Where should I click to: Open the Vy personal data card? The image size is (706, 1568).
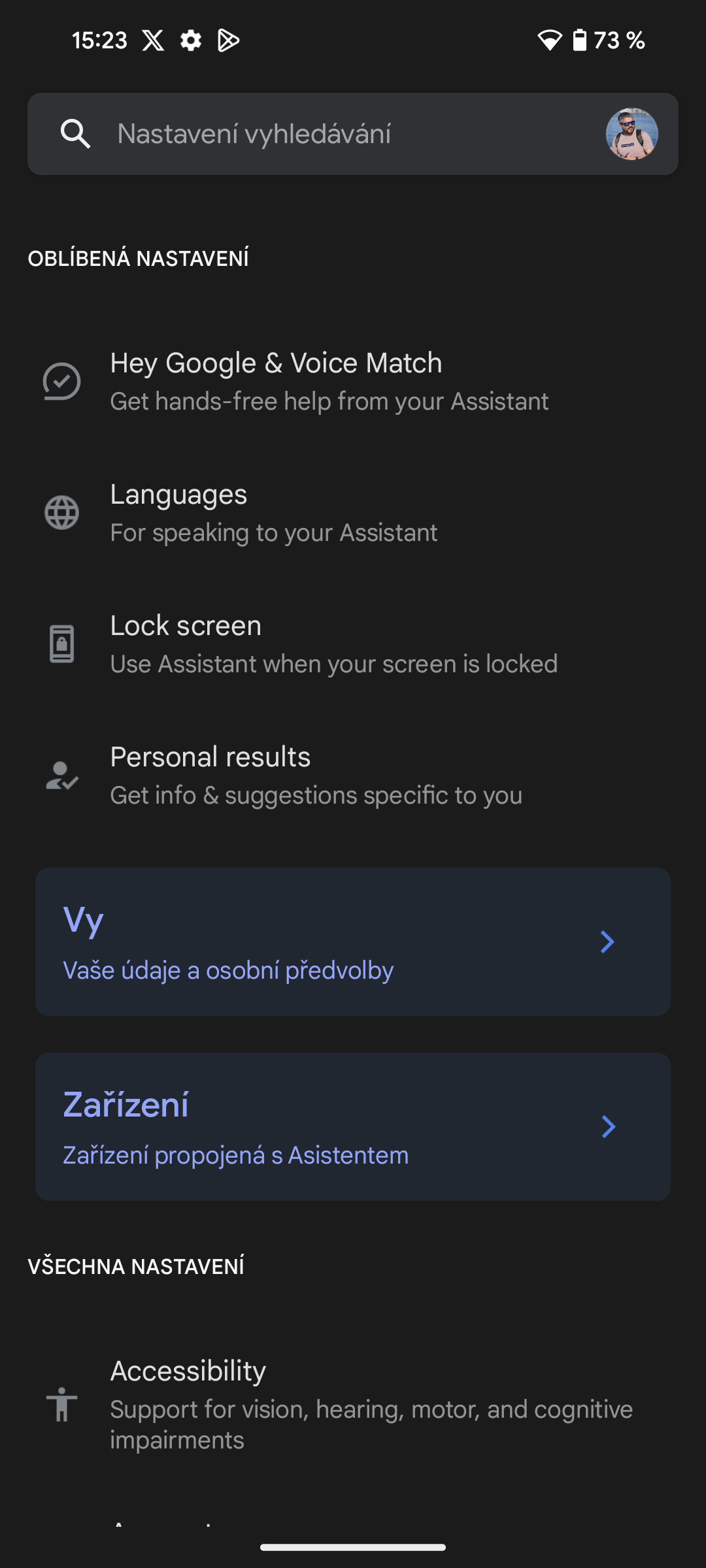pyautogui.click(x=353, y=941)
